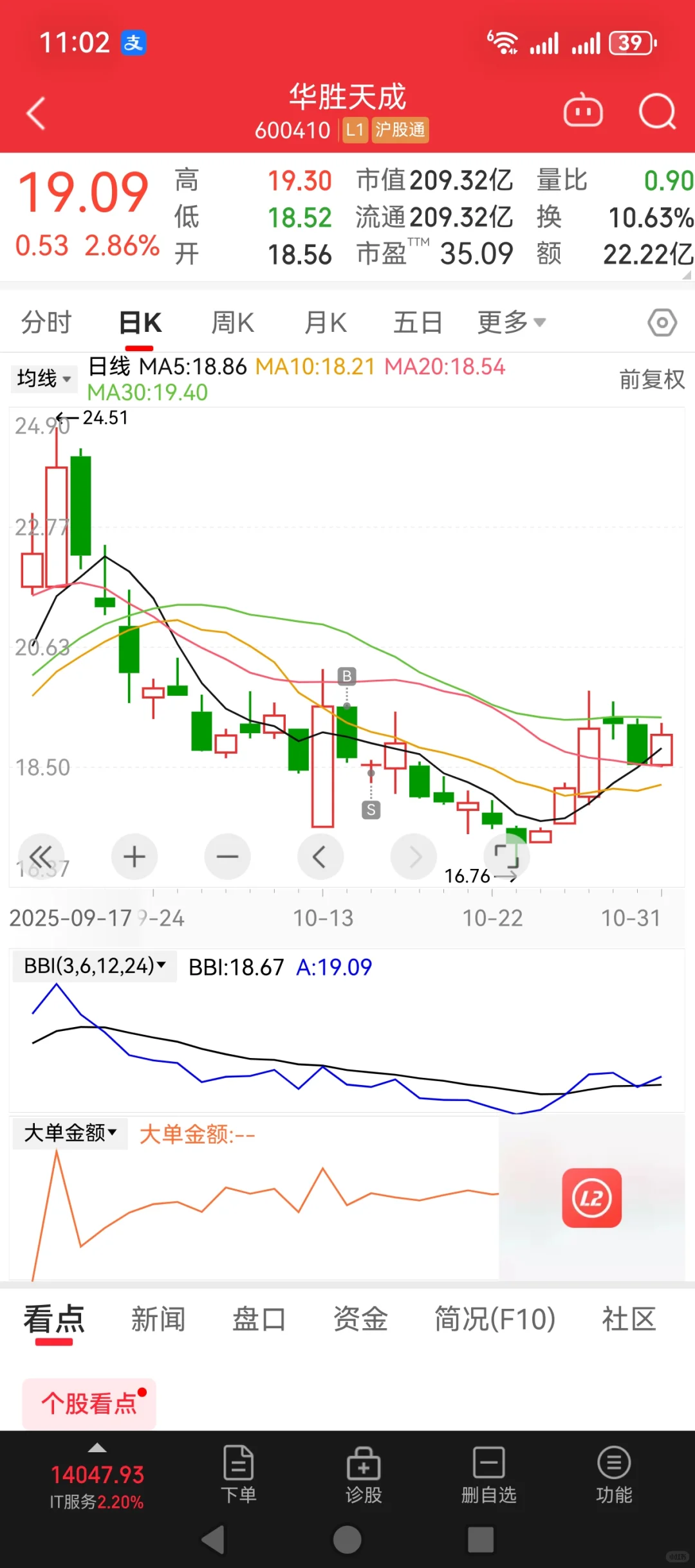This screenshot has width=695, height=1568.
Task: Switch to 月K monthly chart
Action: pyautogui.click(x=326, y=322)
